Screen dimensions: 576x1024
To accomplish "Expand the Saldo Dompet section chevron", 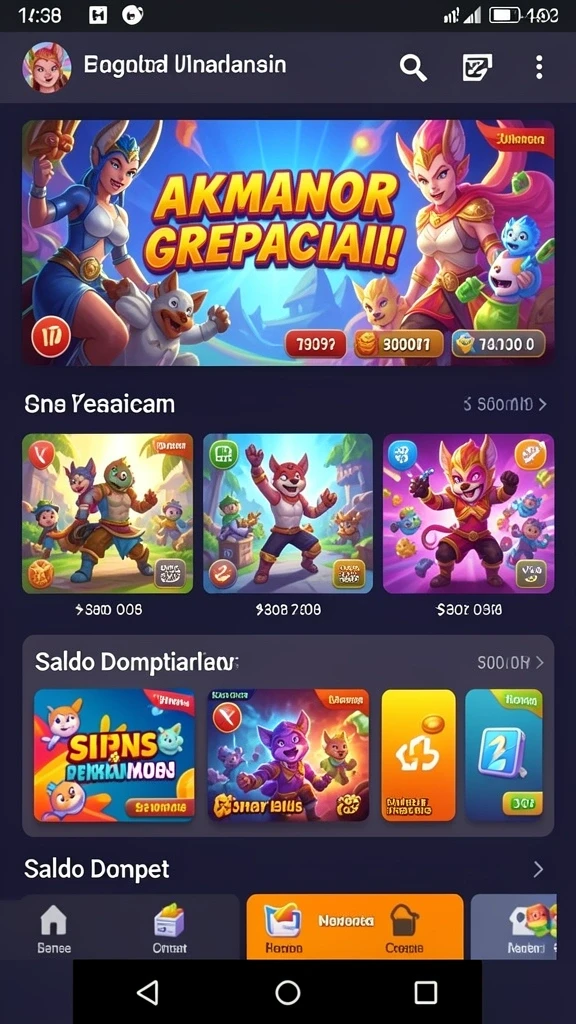I will point(538,869).
